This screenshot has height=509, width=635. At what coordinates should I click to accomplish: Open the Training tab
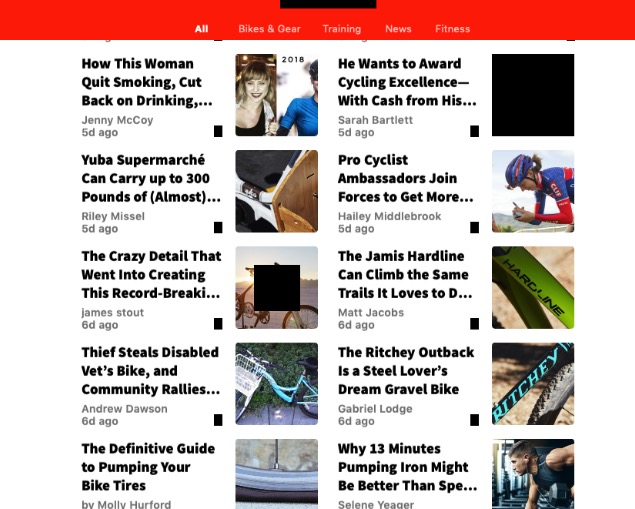pyautogui.click(x=342, y=29)
